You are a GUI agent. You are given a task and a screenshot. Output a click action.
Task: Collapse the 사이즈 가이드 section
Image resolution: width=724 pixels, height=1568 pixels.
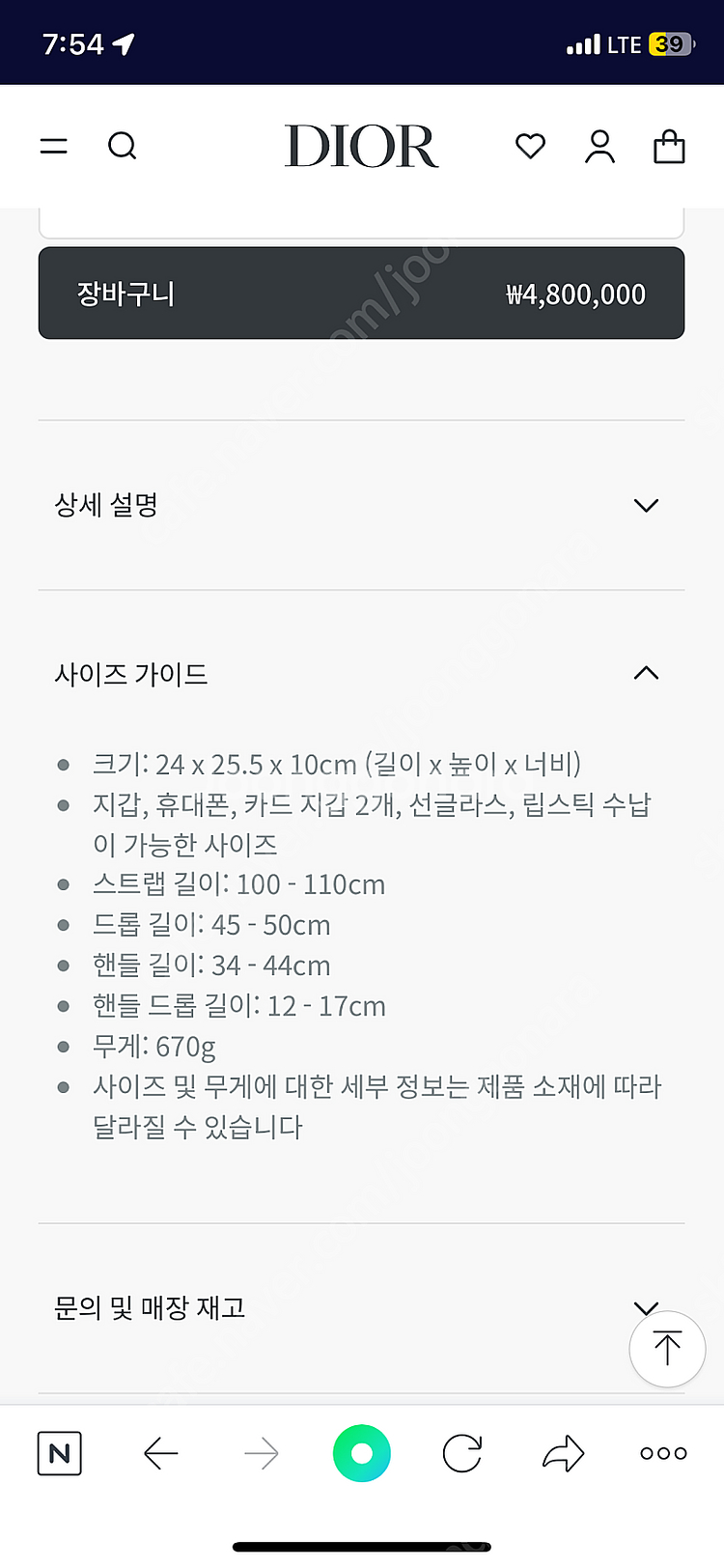(x=361, y=673)
